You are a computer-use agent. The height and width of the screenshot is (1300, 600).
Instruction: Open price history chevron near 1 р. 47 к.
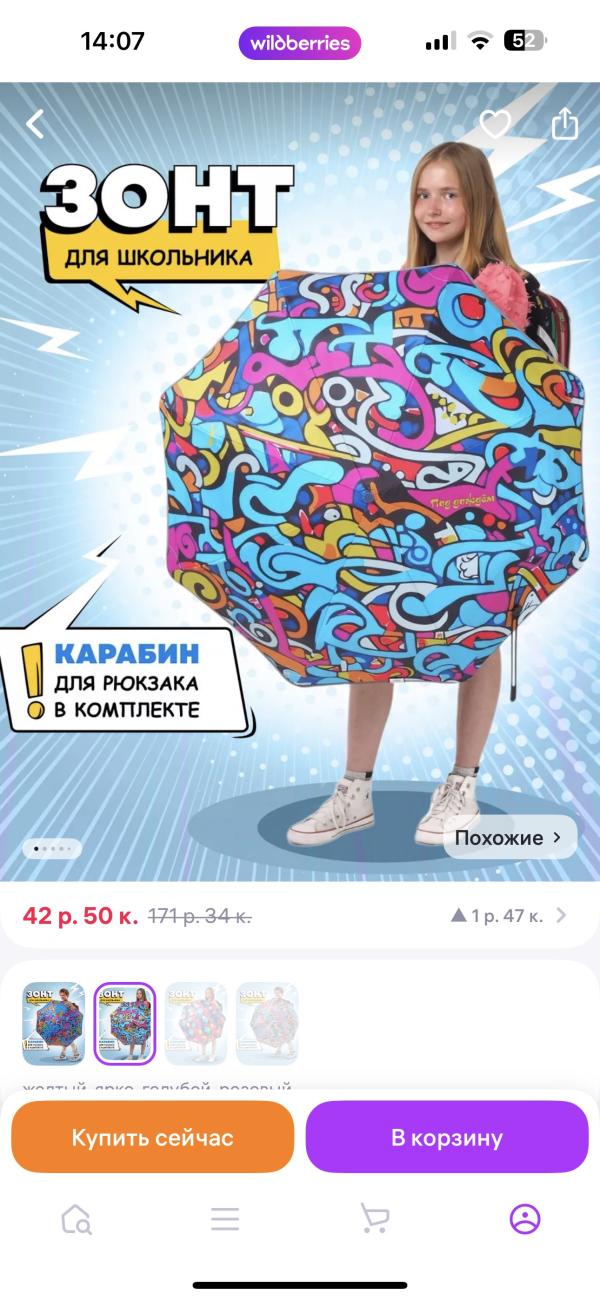(561, 914)
